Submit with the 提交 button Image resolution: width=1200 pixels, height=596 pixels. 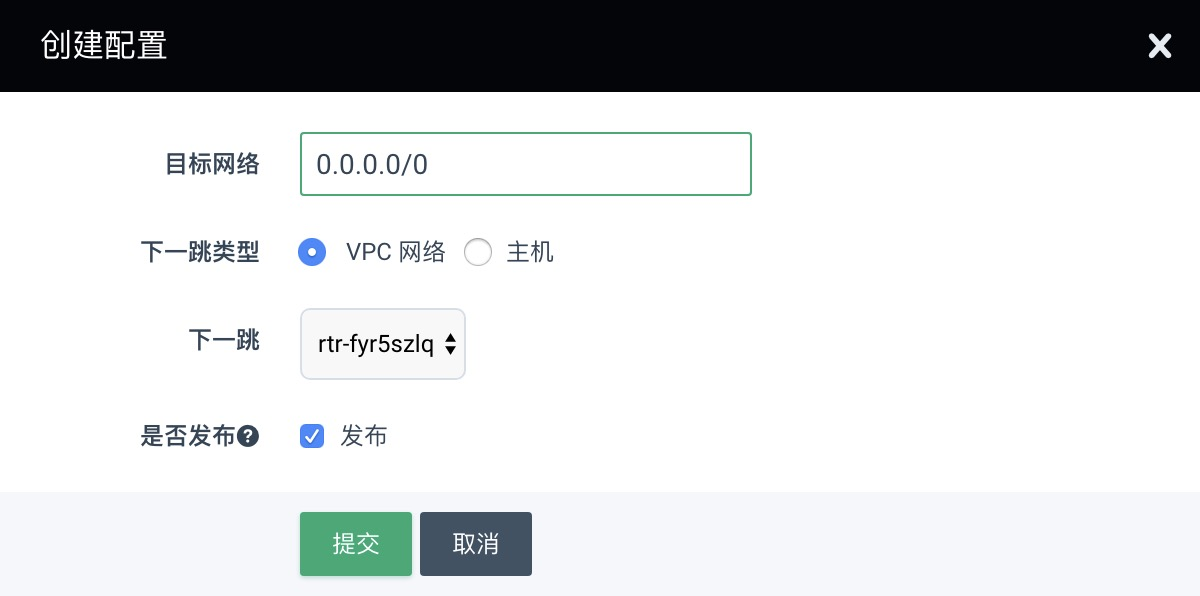coord(355,544)
